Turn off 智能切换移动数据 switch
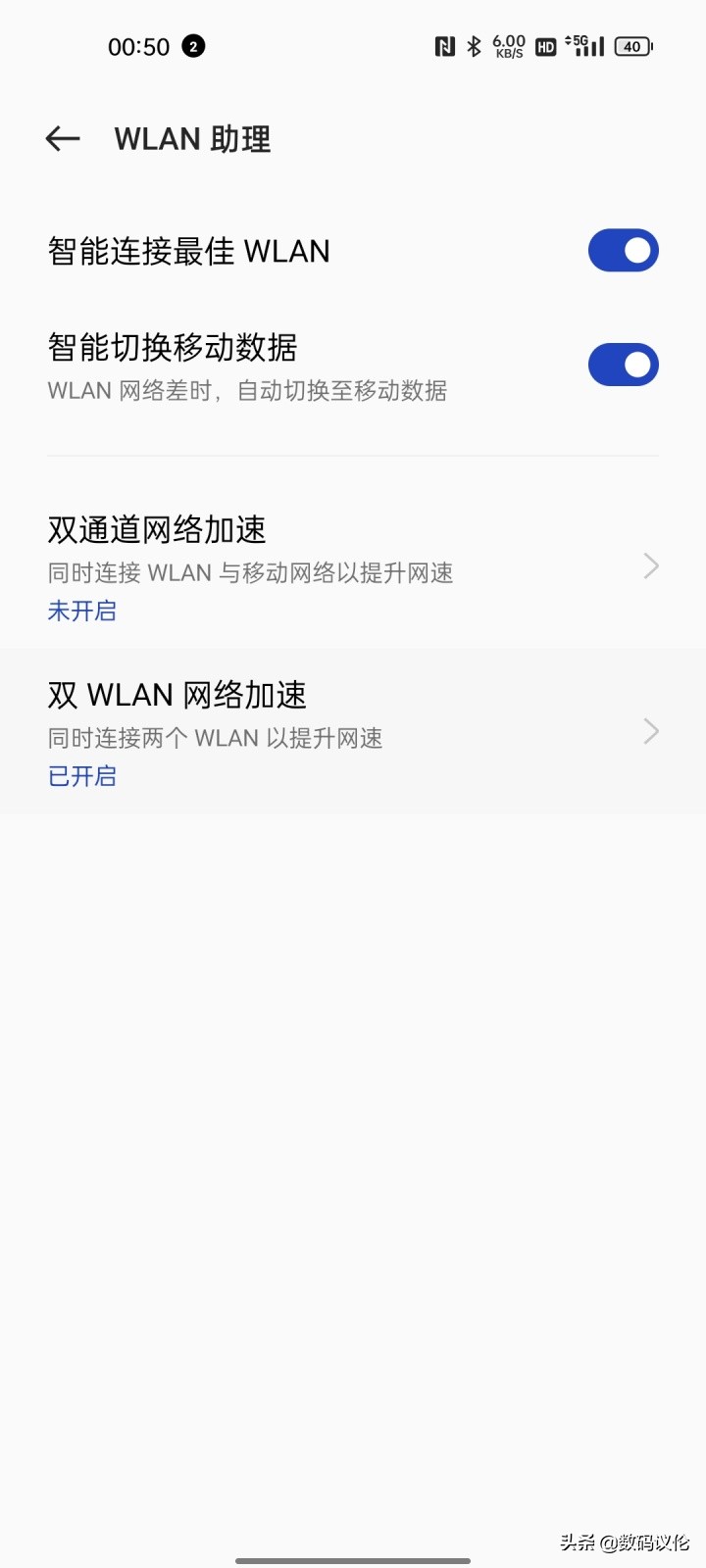706x1568 pixels. pos(623,364)
